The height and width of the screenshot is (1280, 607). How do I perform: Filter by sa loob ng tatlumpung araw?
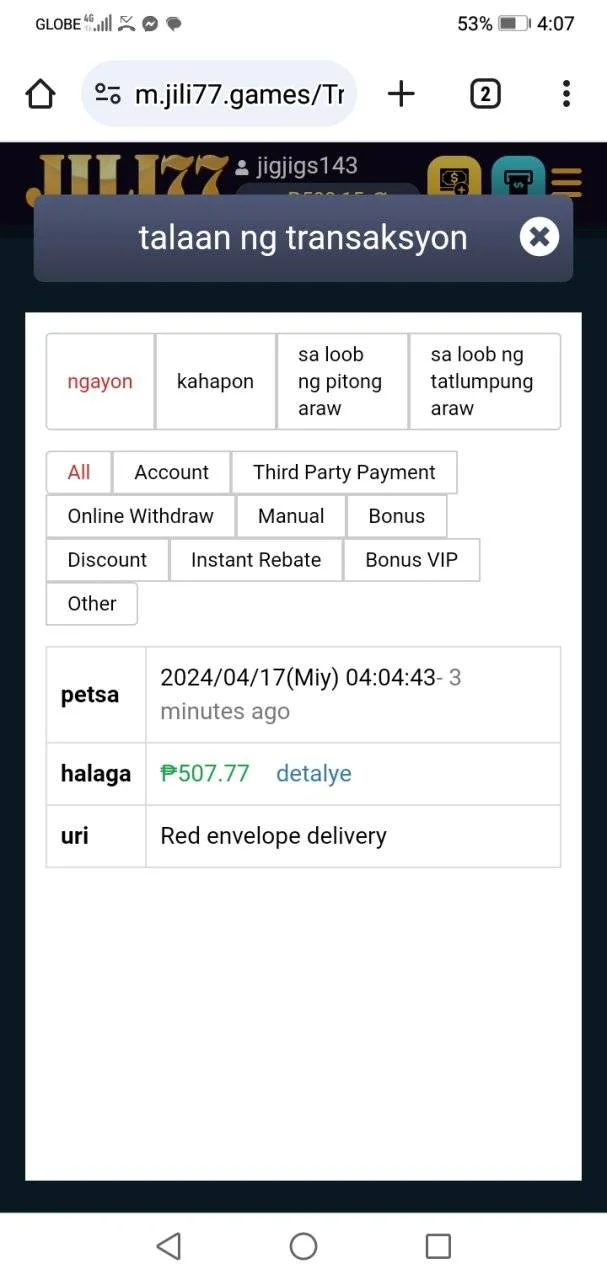click(485, 381)
